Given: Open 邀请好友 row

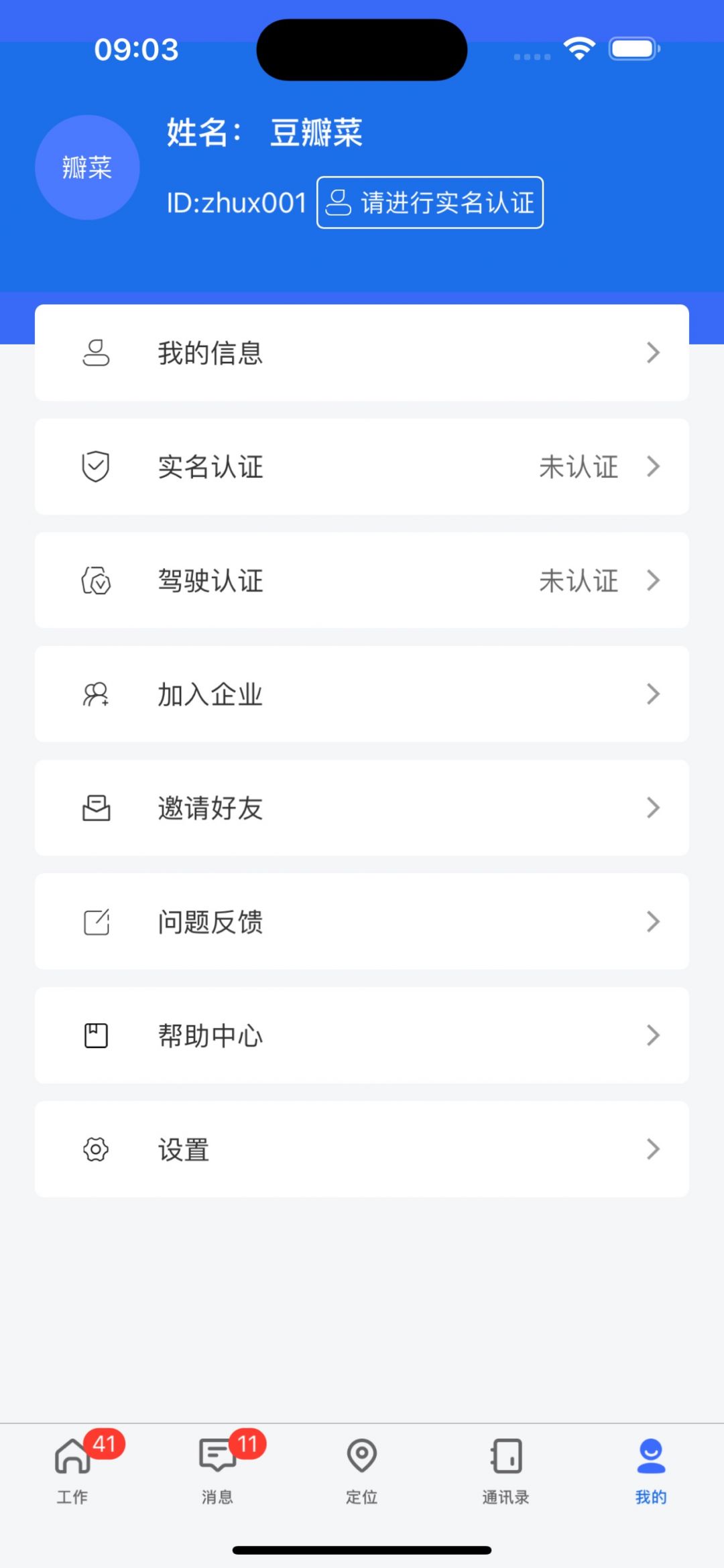Looking at the screenshot, I should point(362,808).
